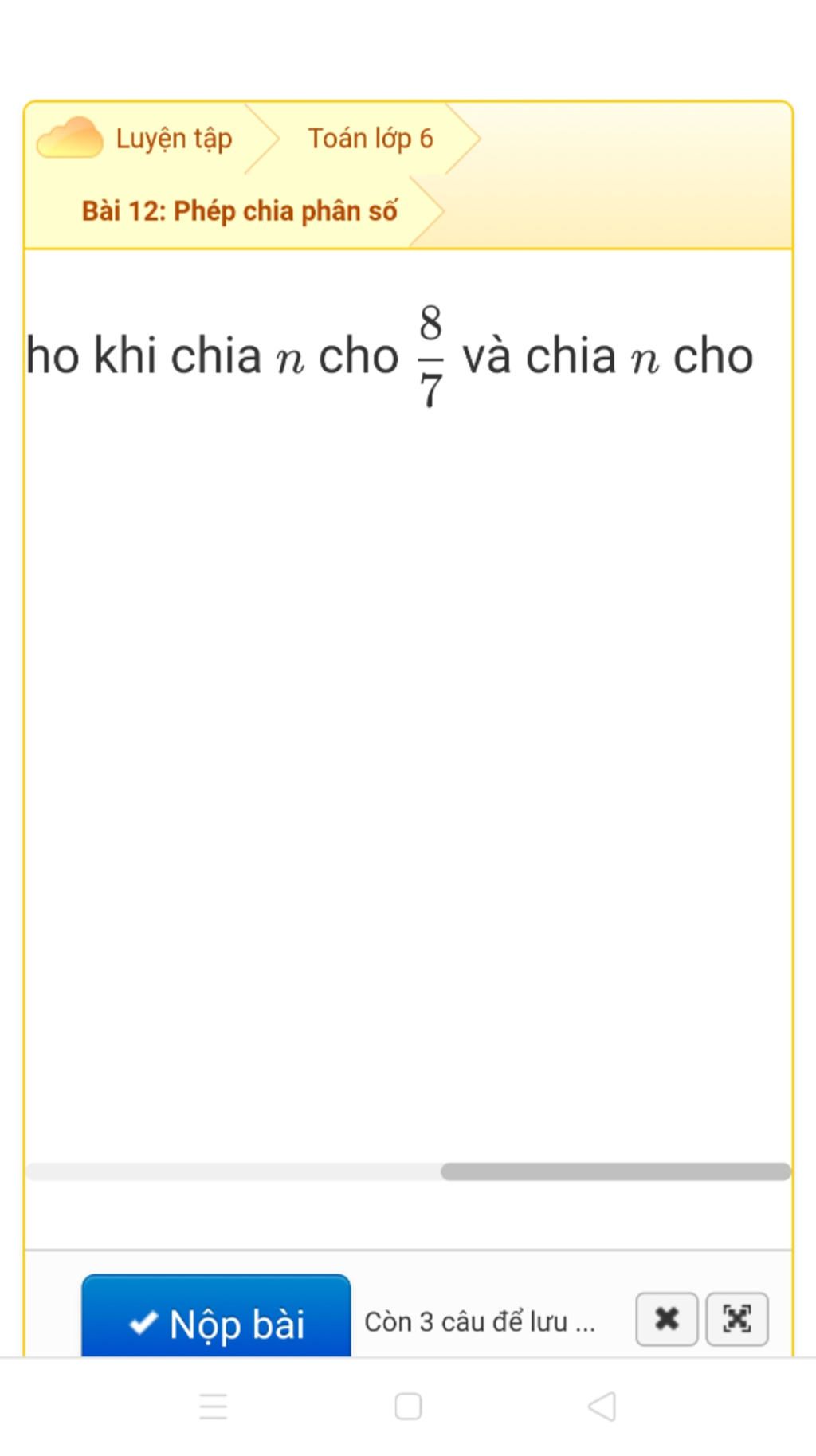Select the Toán lớp 6 breadcrumb item
This screenshot has width=816, height=1456.
[370, 137]
